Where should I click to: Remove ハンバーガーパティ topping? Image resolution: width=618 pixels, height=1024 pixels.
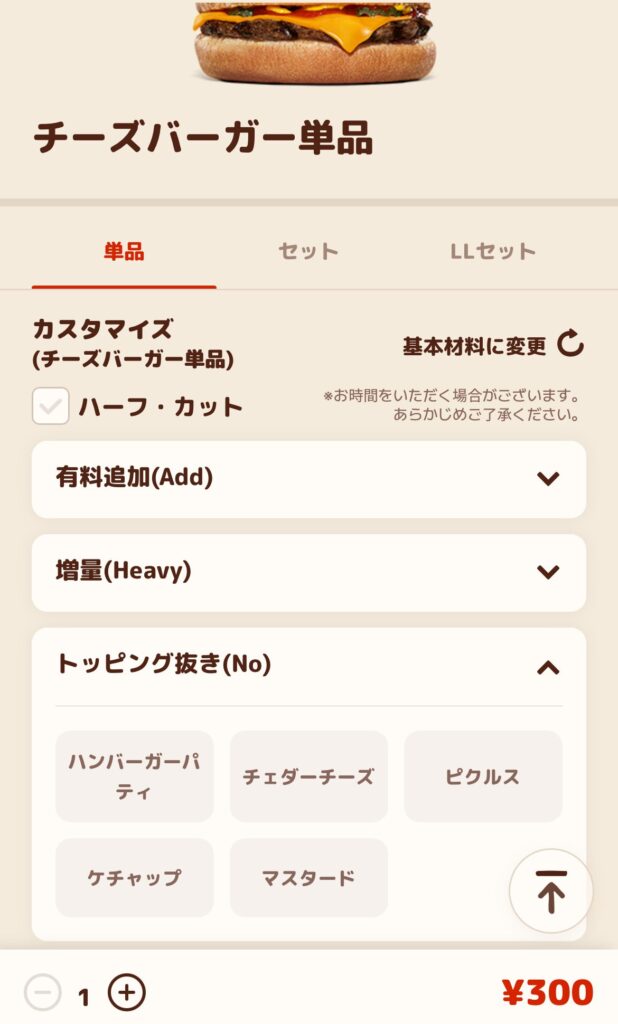134,776
